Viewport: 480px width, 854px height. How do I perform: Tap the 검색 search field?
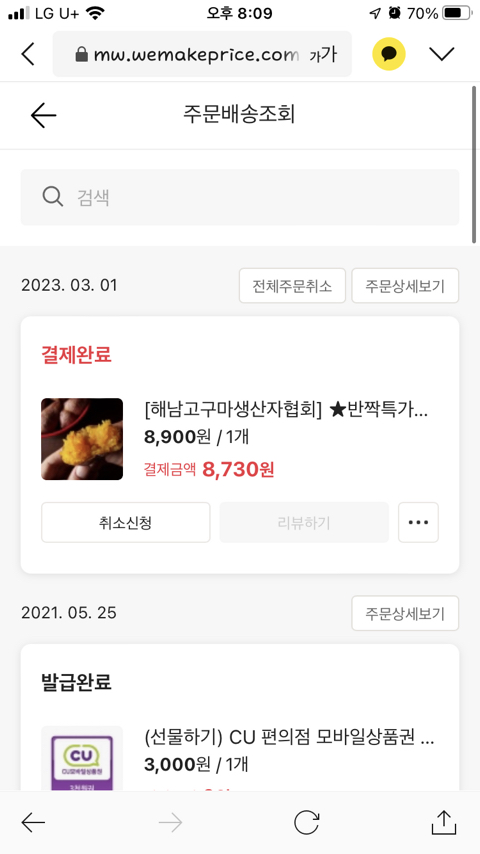240,197
